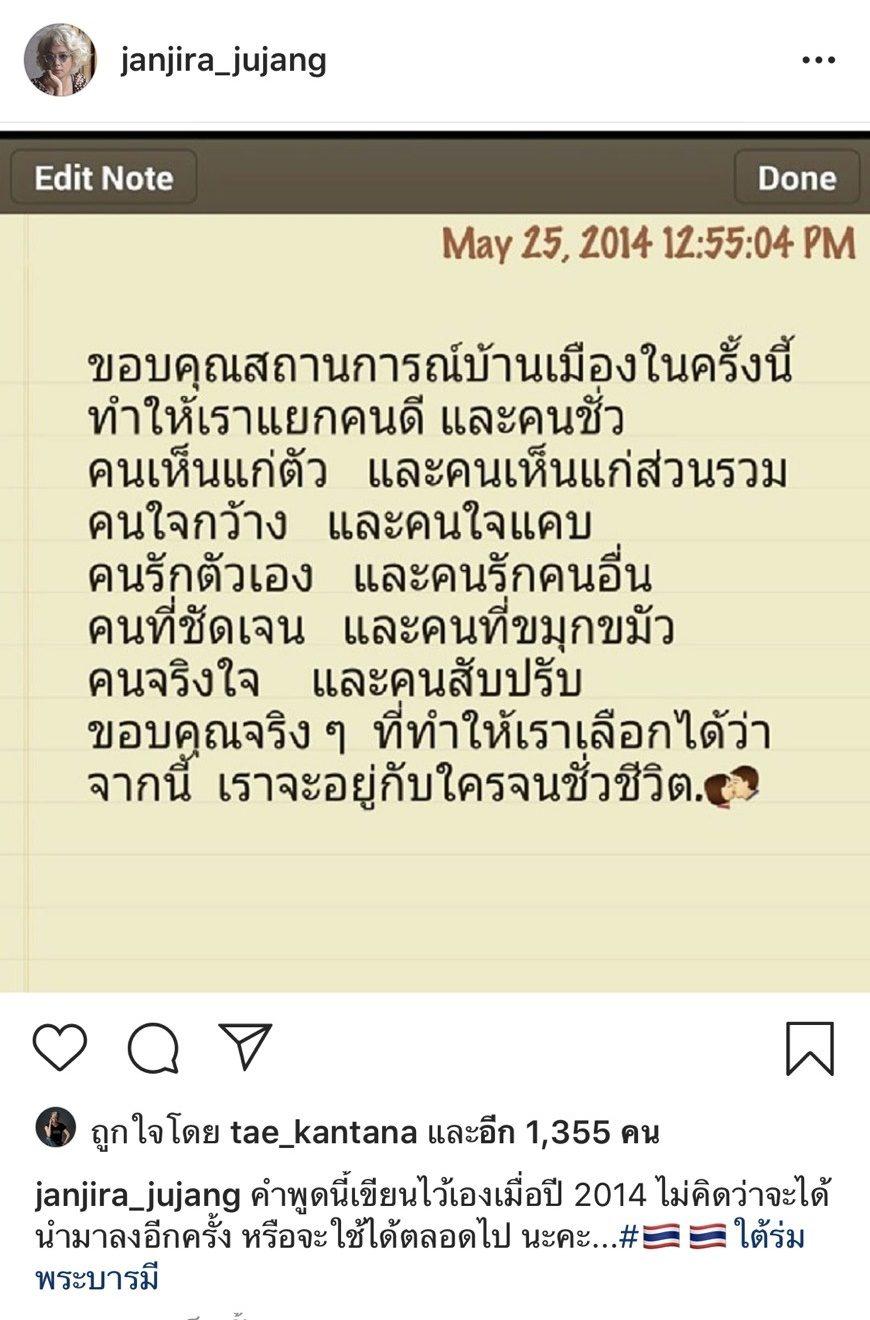This screenshot has height=1320, width=870.
Task: Tap janjira_jujang's name in the caption
Action: coord(137,1195)
